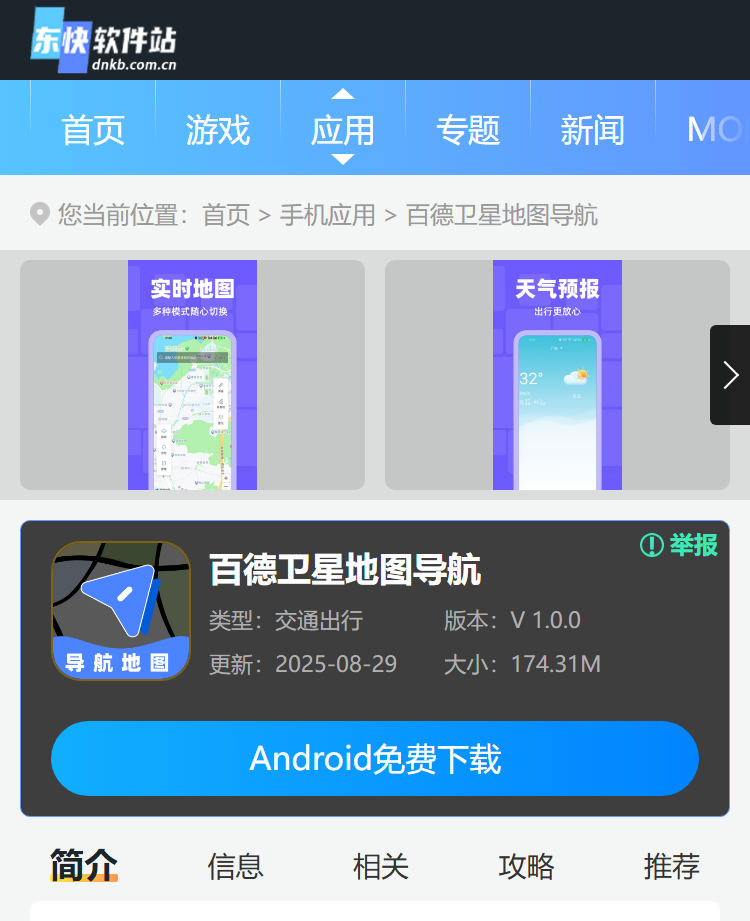Tap the 首页 breadcrumb link

pos(226,215)
